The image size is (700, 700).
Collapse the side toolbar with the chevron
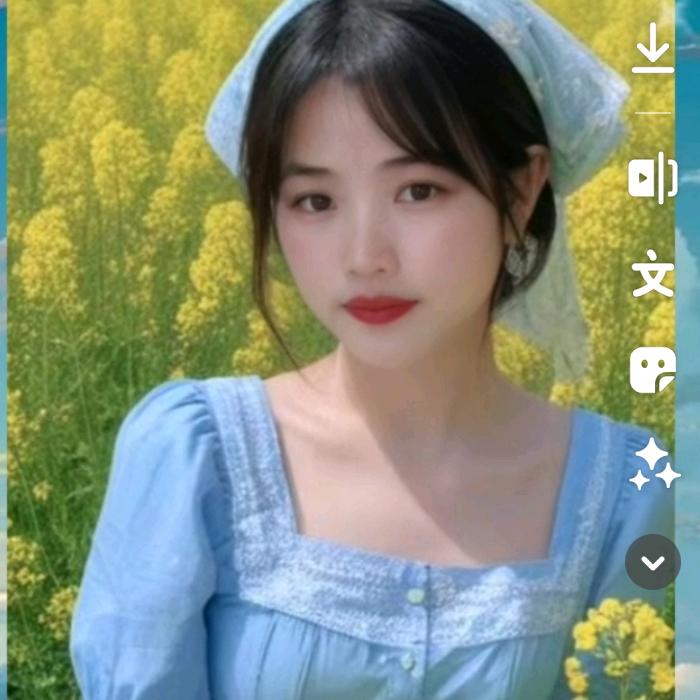click(653, 562)
